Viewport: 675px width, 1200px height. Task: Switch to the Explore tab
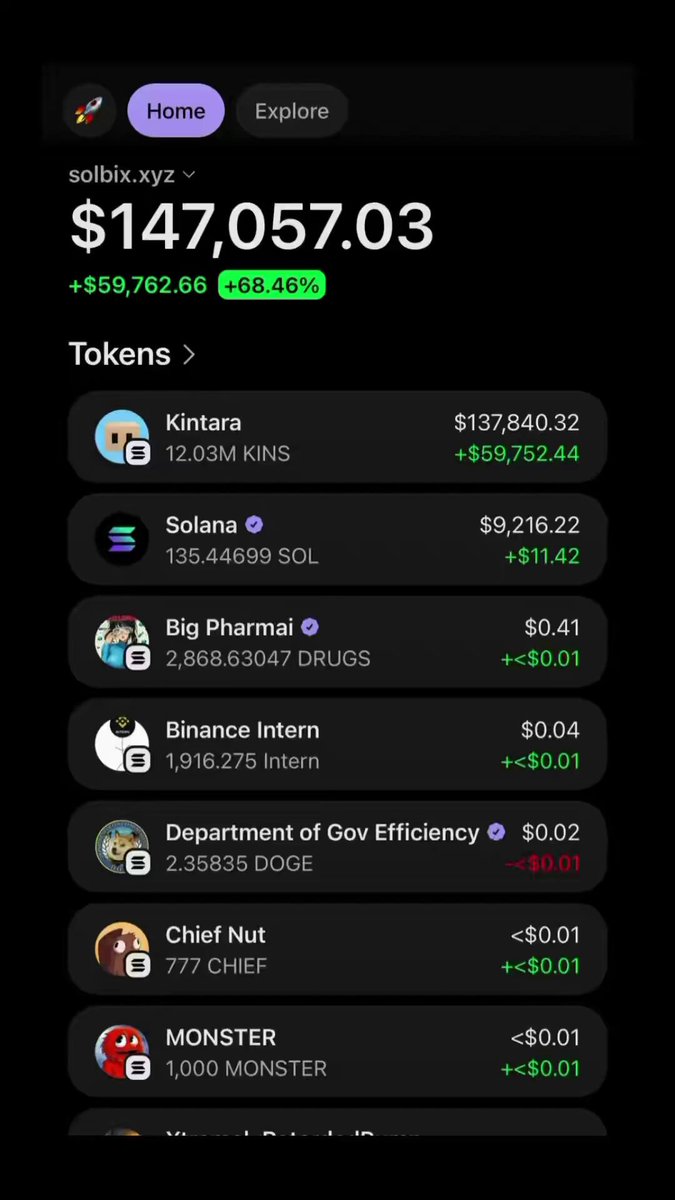click(x=292, y=111)
